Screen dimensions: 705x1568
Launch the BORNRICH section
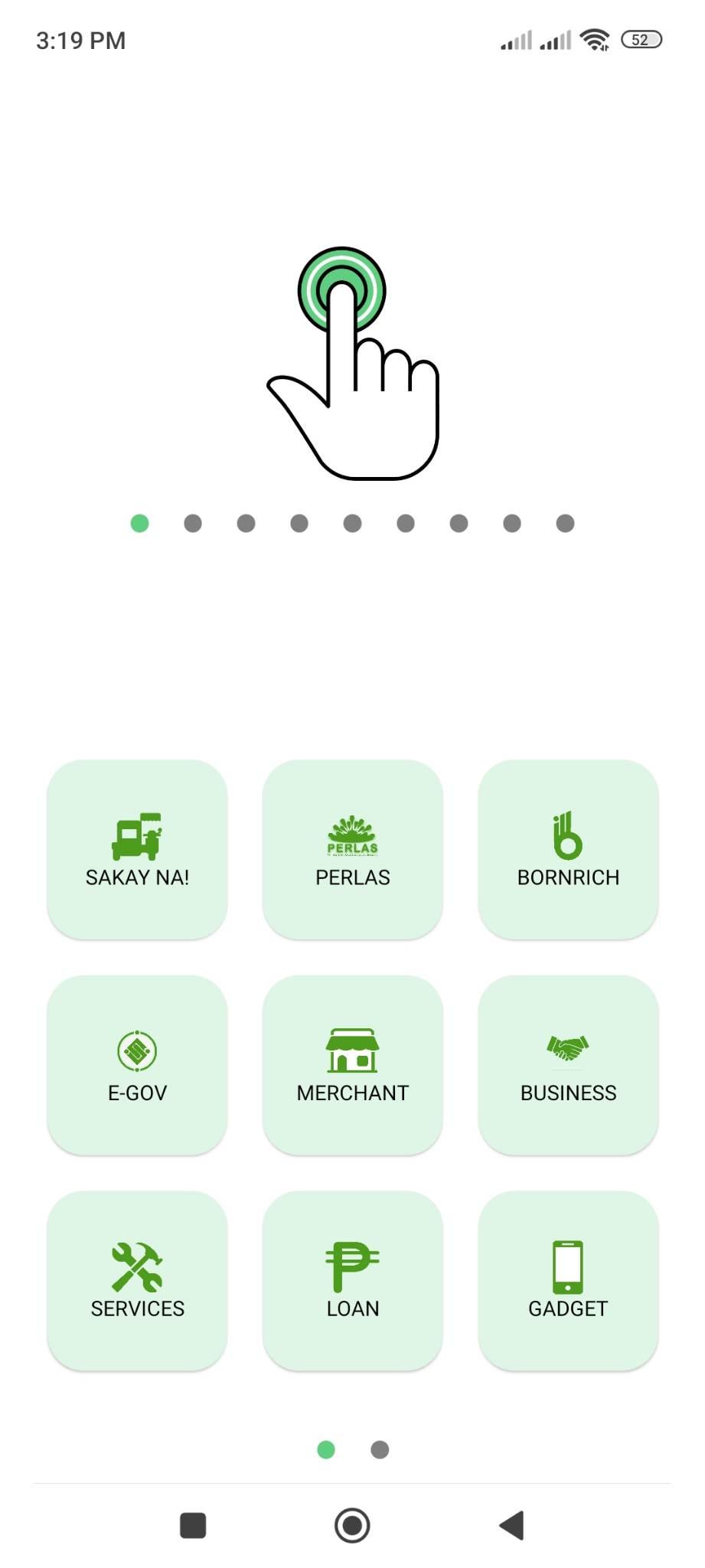tap(568, 850)
